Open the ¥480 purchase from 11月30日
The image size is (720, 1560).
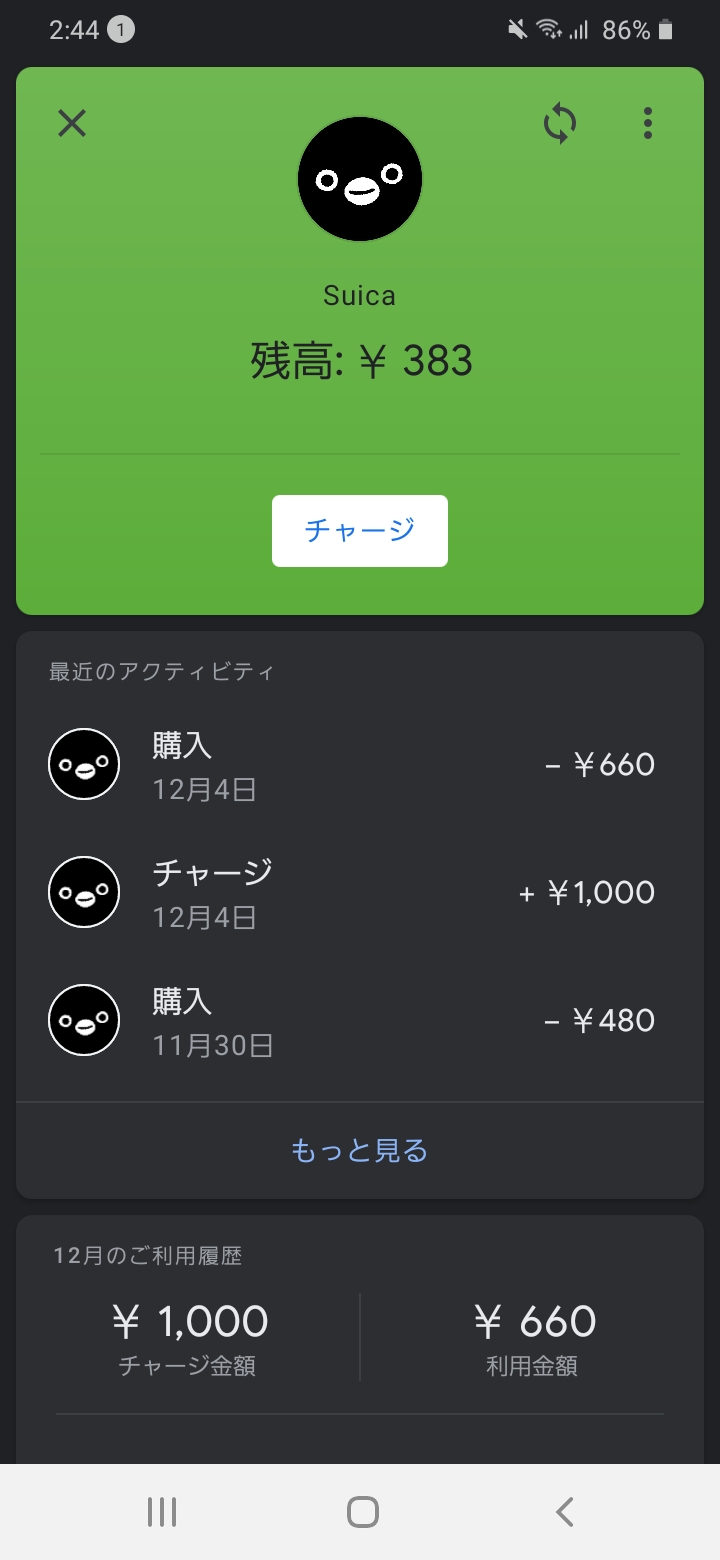coord(360,1020)
